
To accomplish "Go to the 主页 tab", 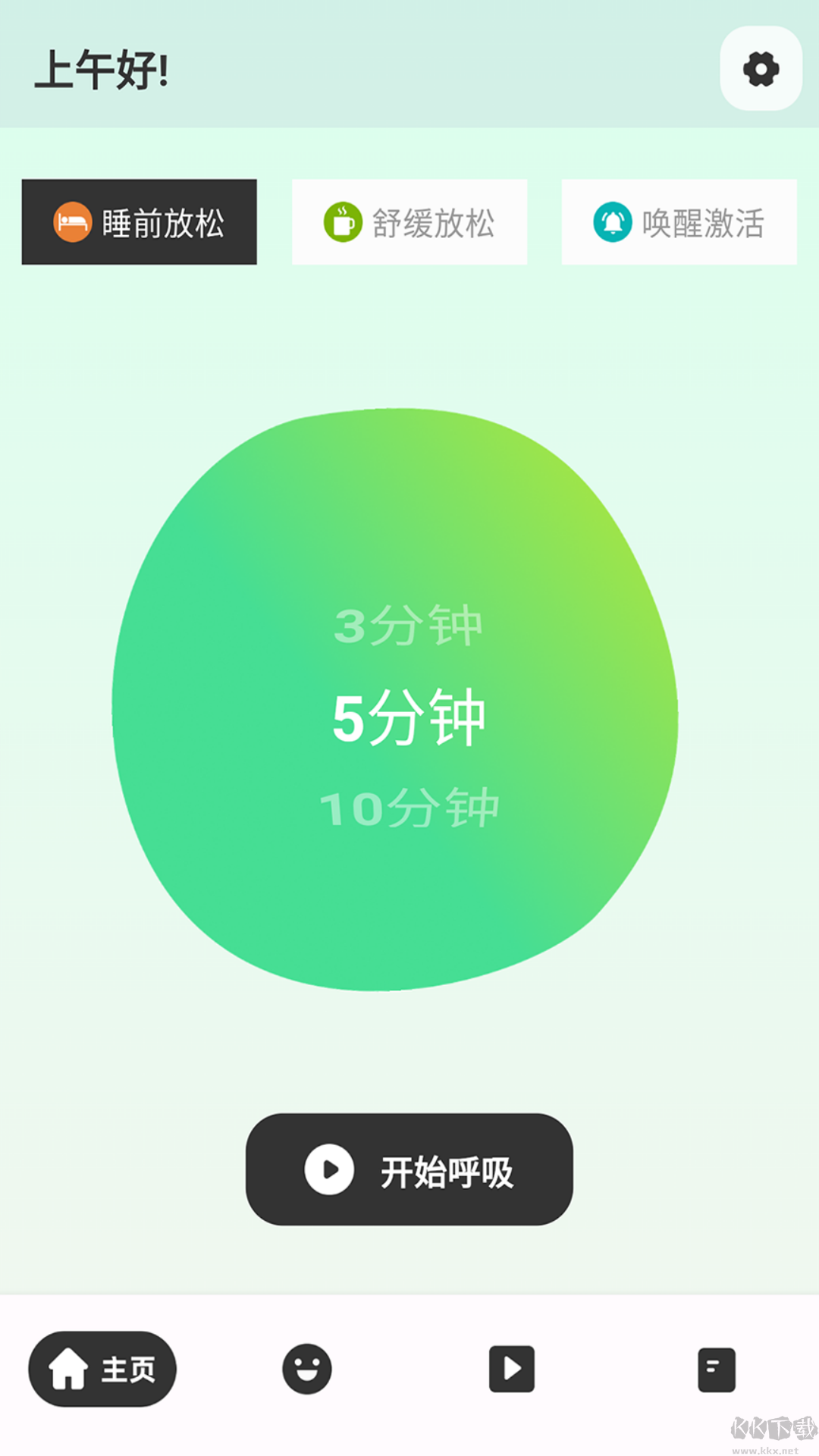I will click(x=102, y=1370).
